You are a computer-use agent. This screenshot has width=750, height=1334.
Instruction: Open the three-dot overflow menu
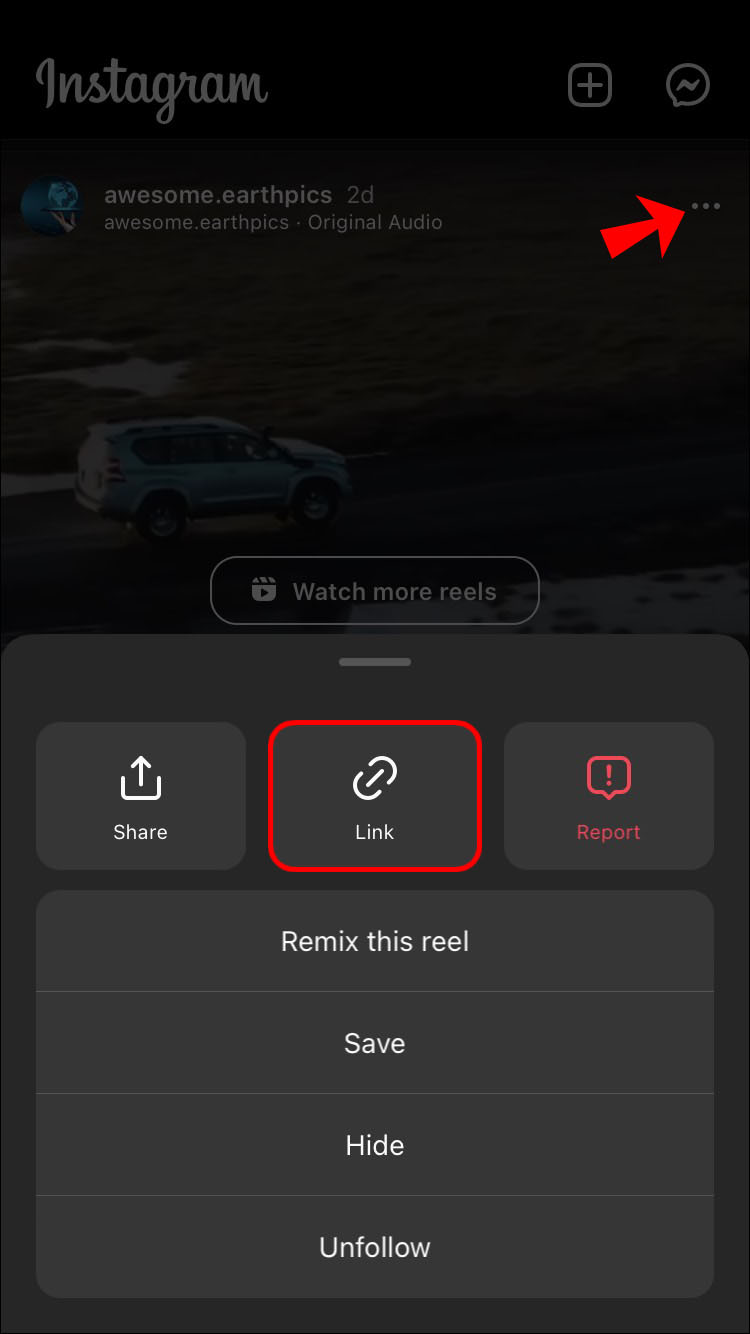pyautogui.click(x=705, y=207)
